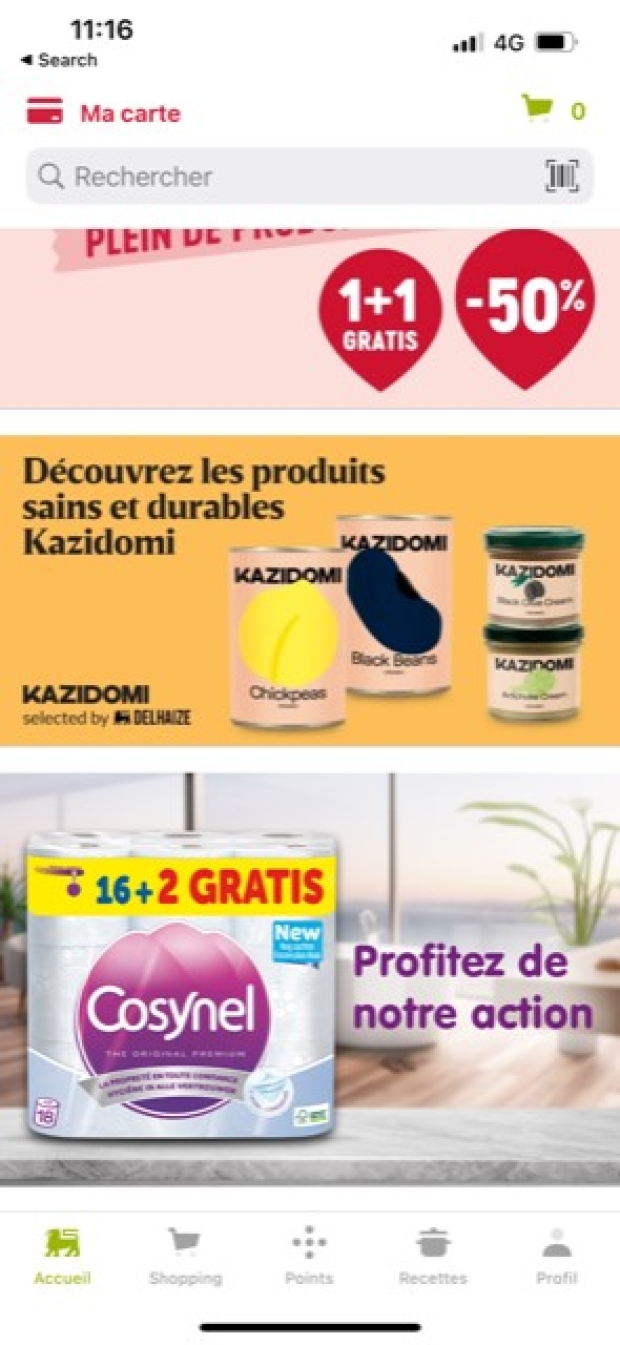Switch to the Recettes tab
620x1345 pixels.
coord(433,1256)
